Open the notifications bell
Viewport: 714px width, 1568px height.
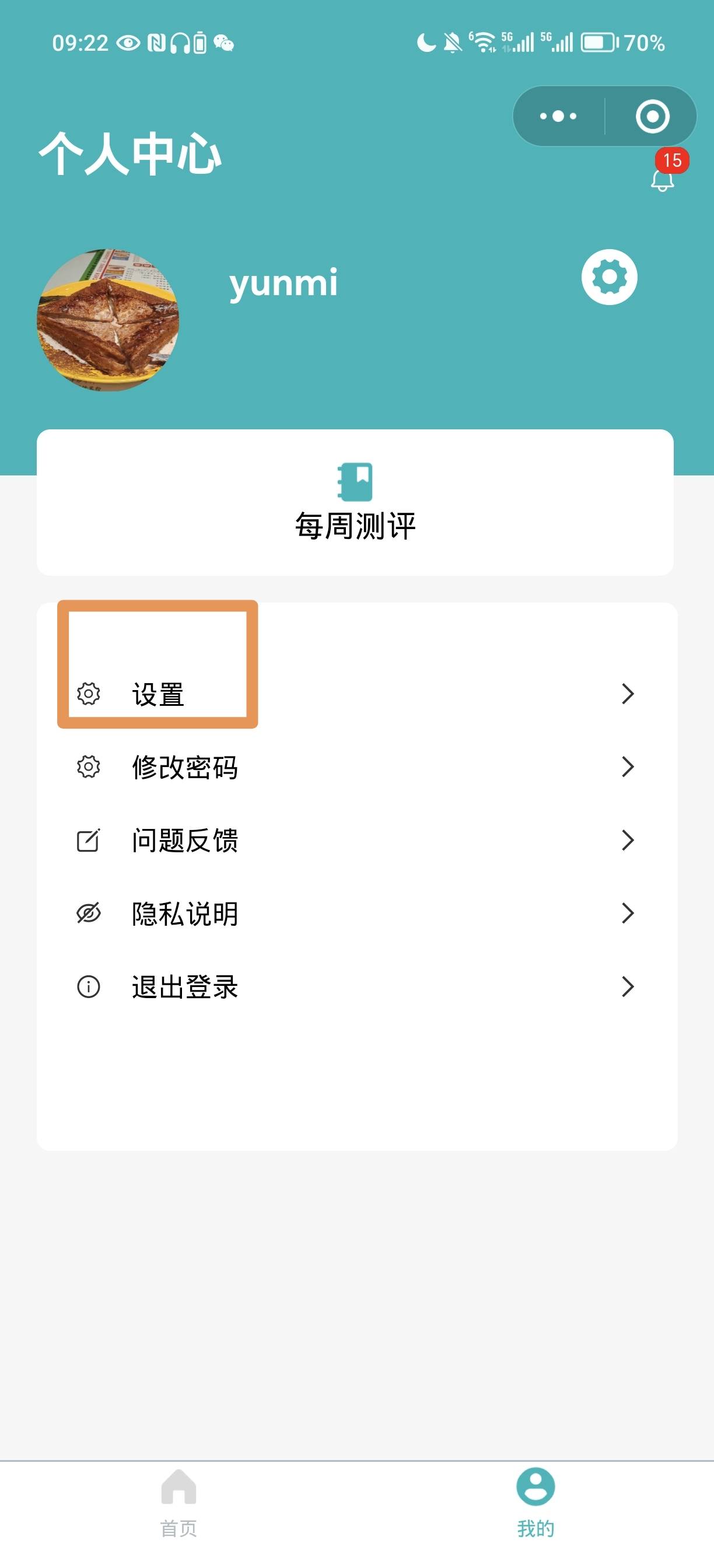662,178
